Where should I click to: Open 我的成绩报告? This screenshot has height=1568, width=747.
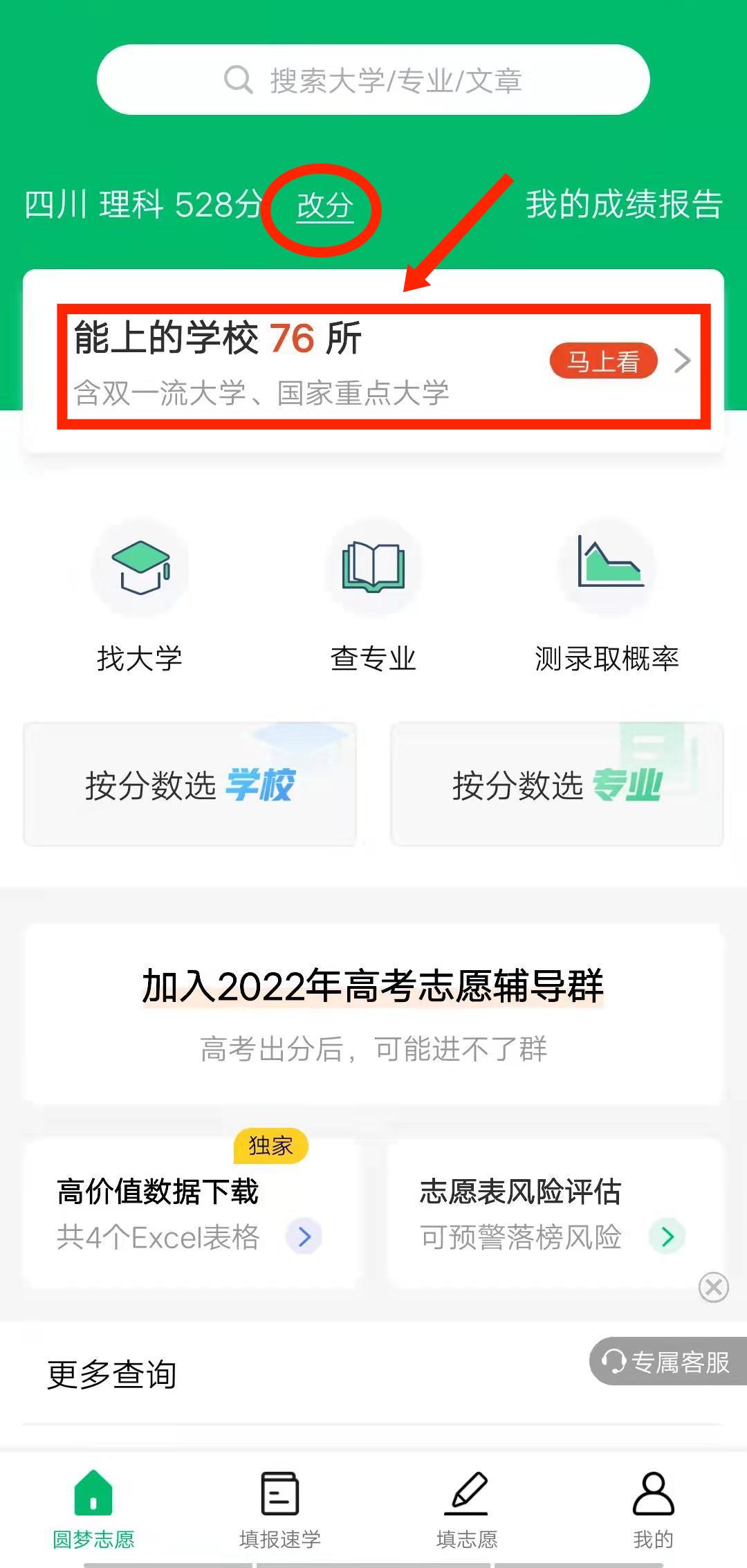click(624, 205)
